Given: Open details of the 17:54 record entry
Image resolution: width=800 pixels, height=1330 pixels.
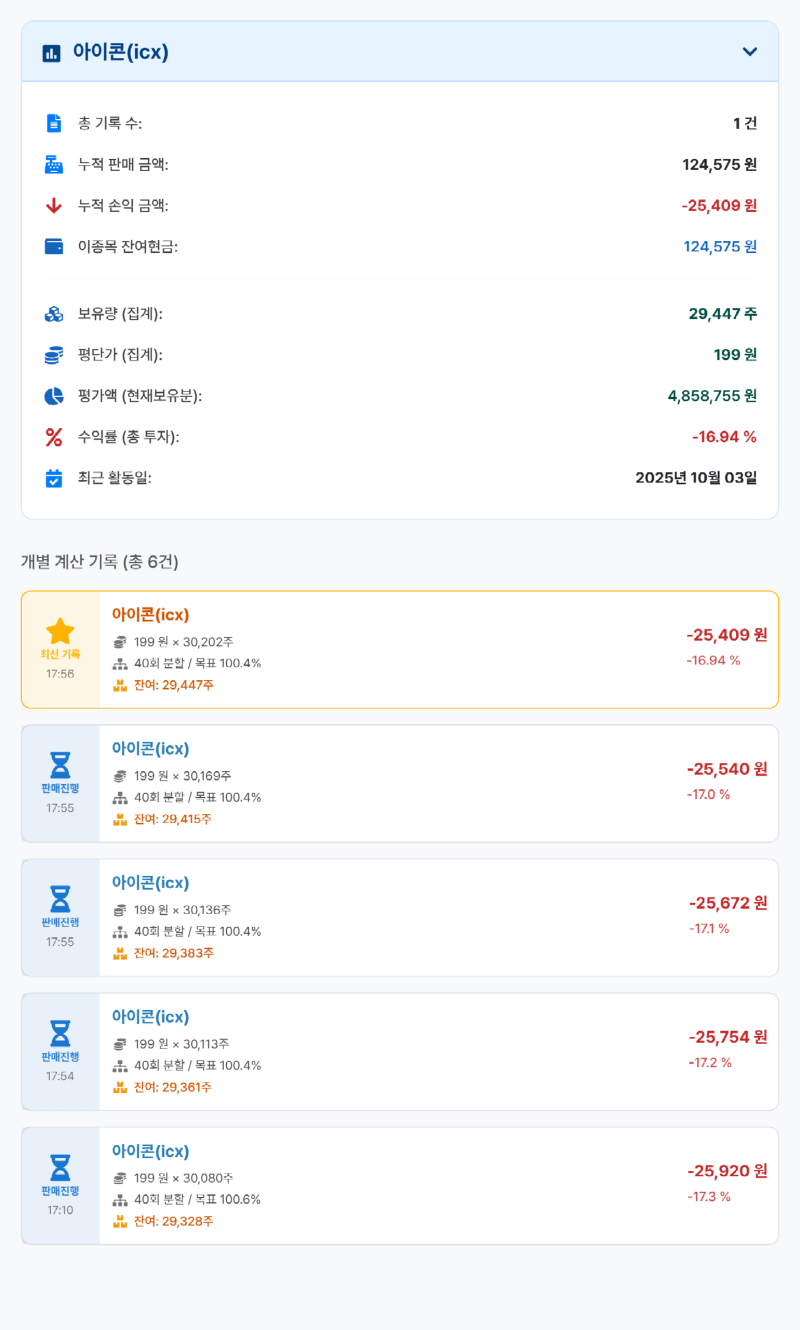Looking at the screenshot, I should (400, 1051).
